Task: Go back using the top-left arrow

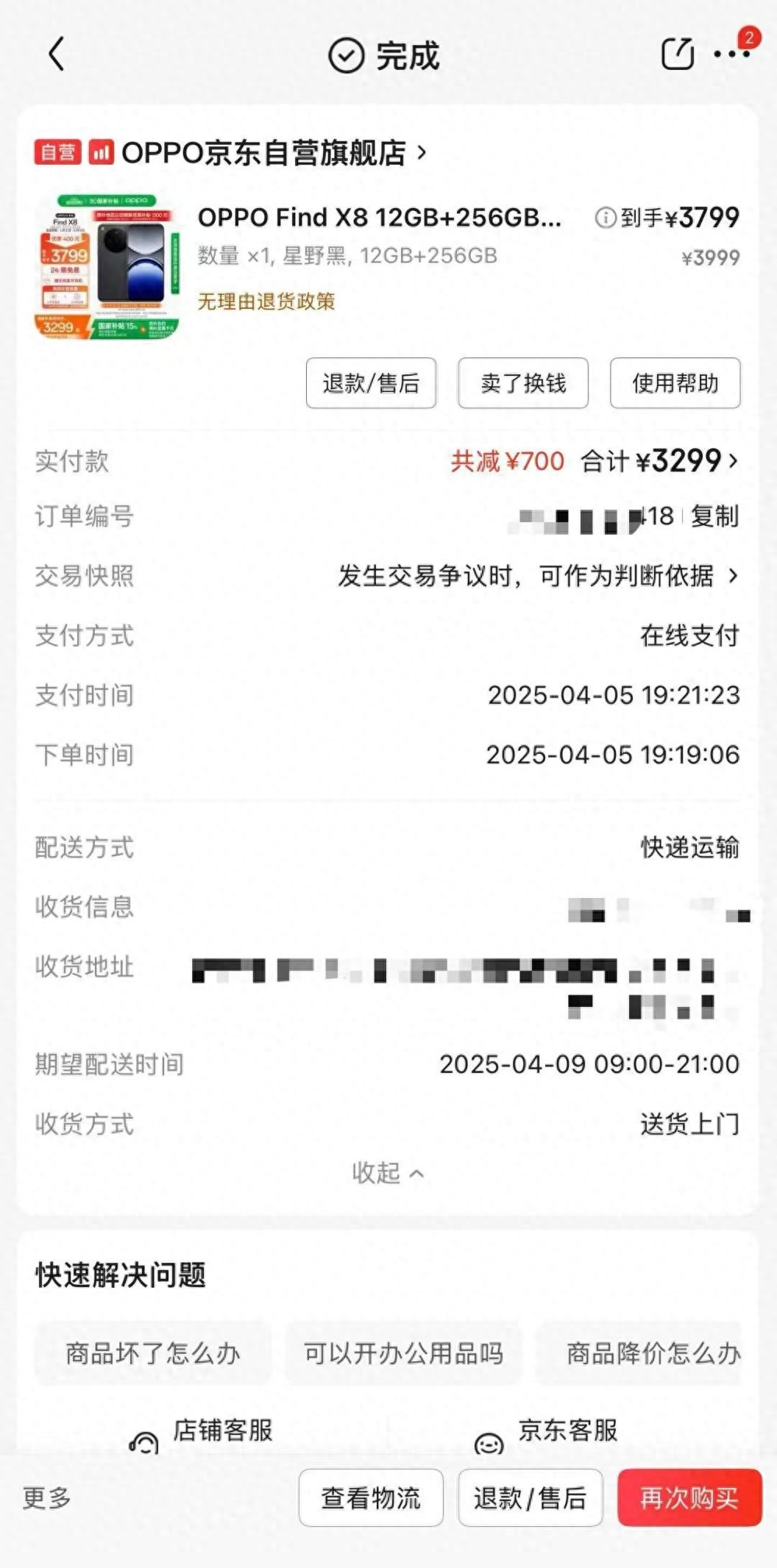Action: (57, 54)
